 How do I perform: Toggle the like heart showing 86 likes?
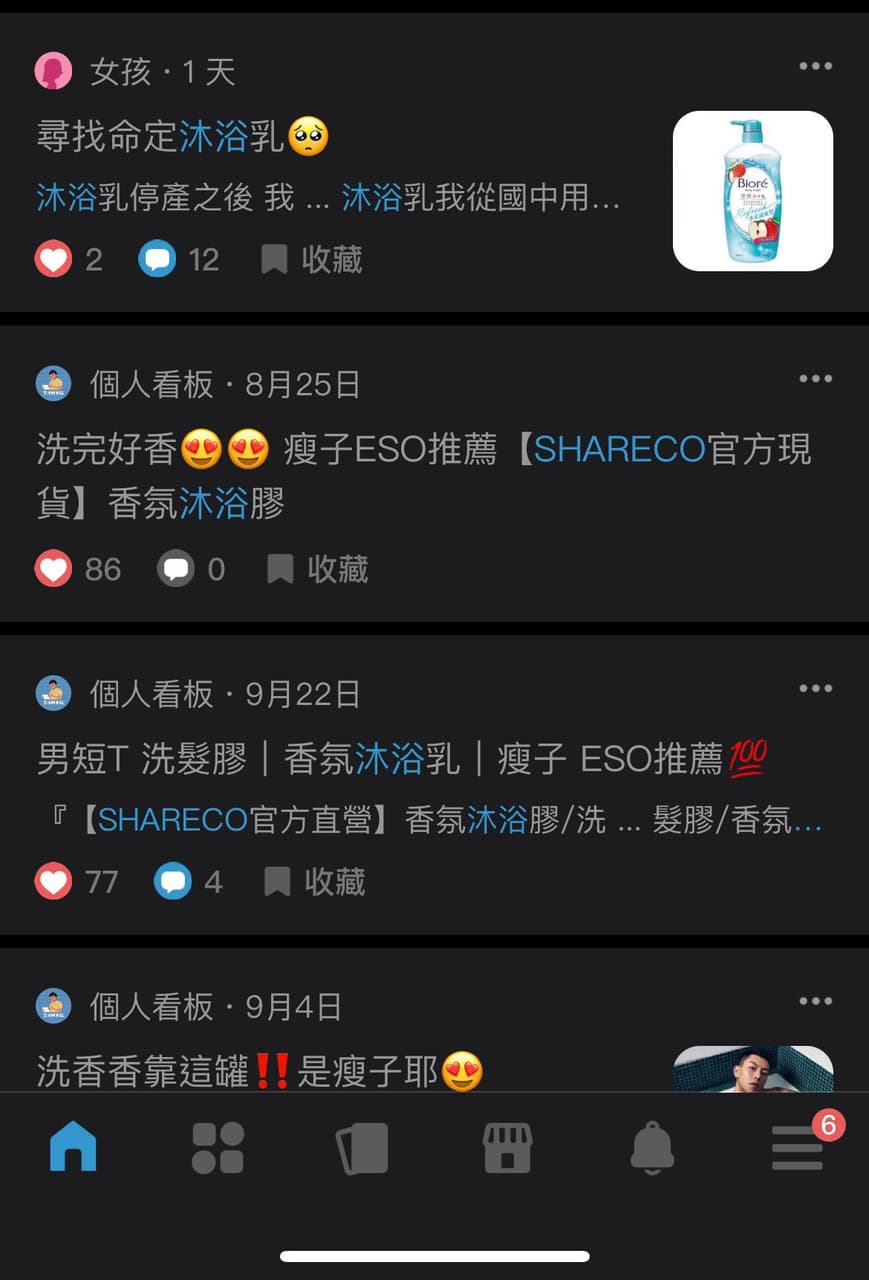coord(53,569)
